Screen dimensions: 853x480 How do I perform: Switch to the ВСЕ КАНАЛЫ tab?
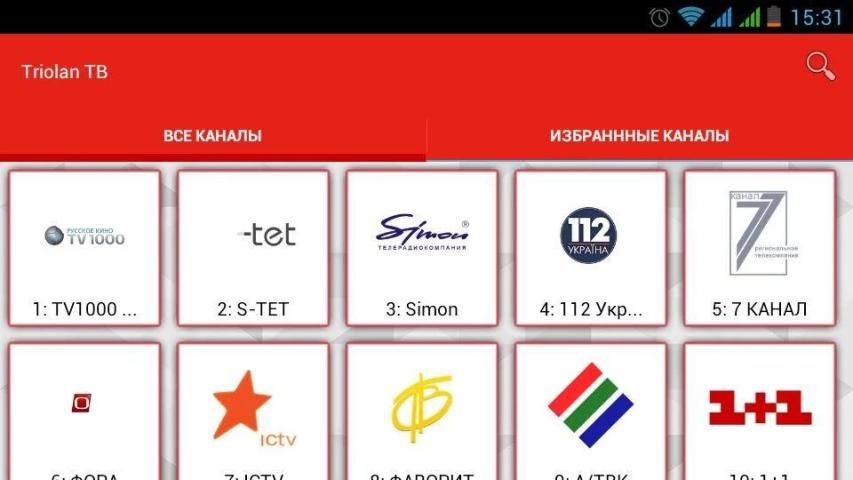[213, 136]
